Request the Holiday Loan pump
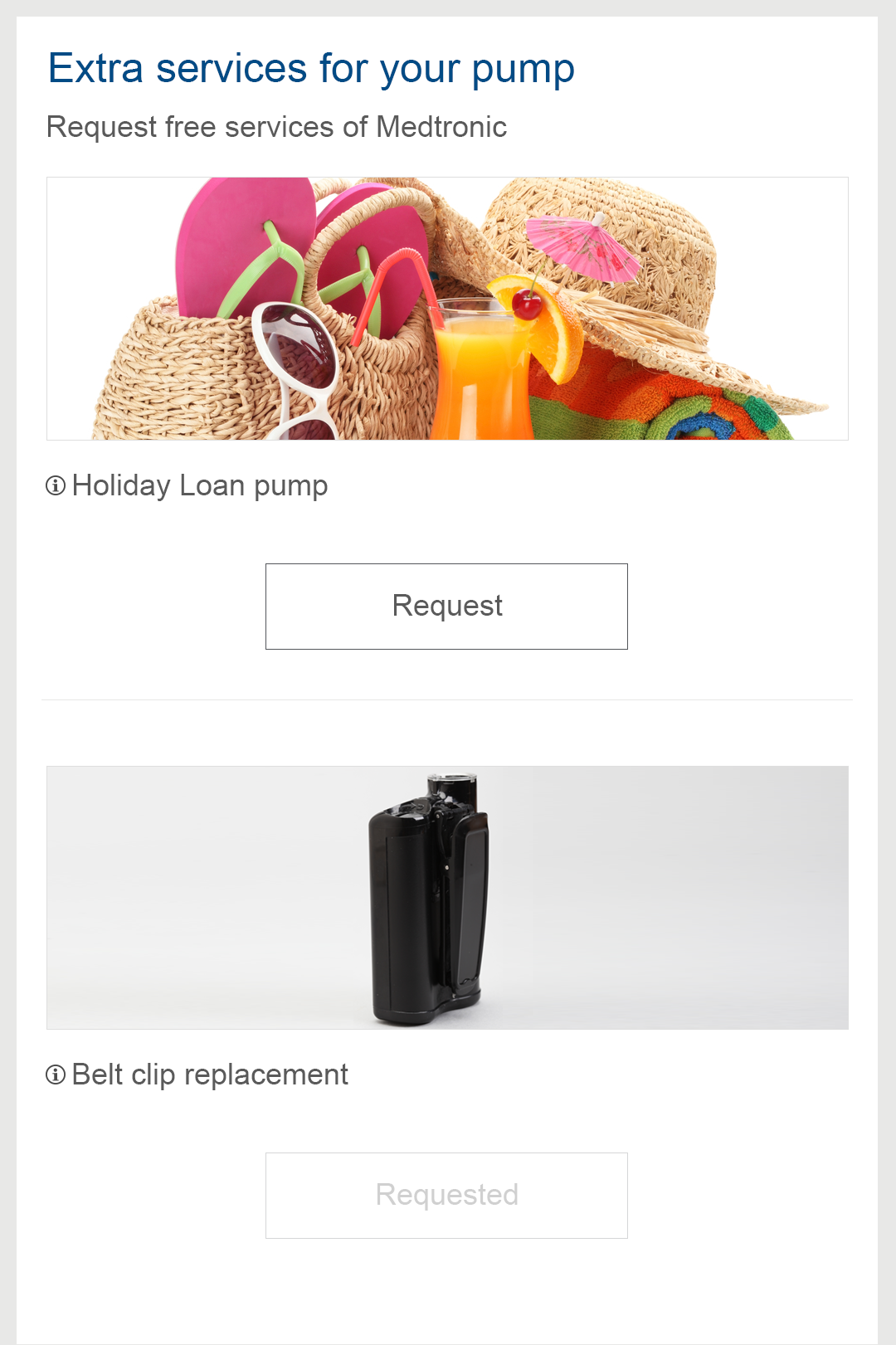 tap(446, 607)
